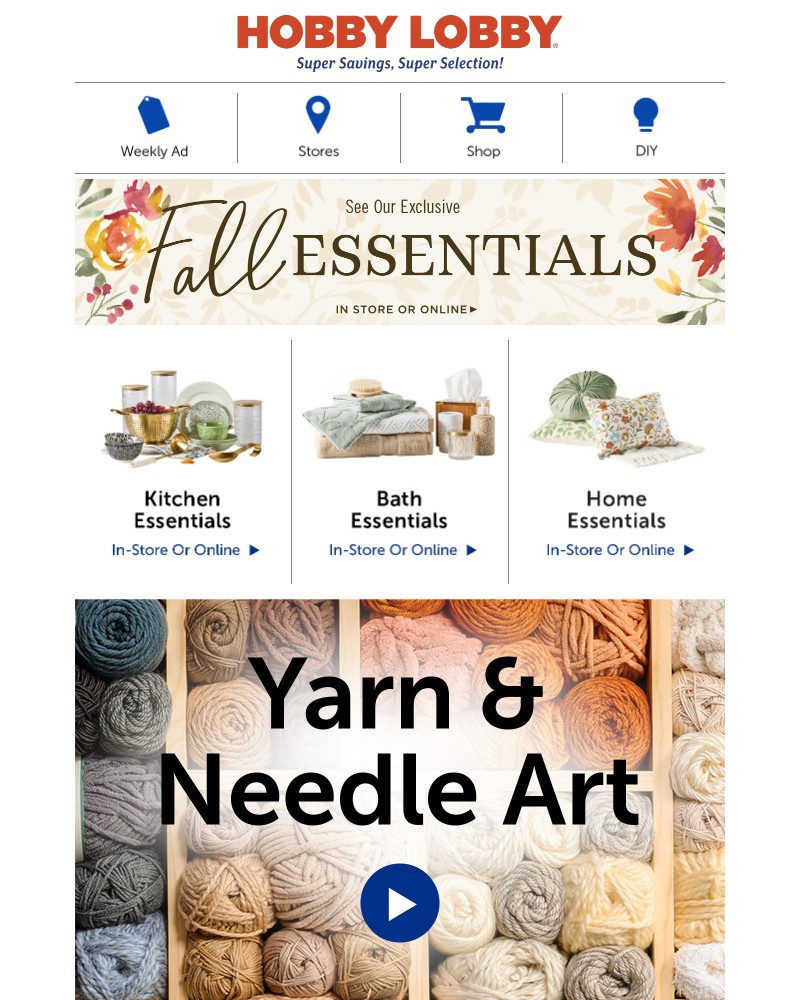Click the arrow after In Store Or Online banner text
The image size is (800, 1000).
pos(472,309)
